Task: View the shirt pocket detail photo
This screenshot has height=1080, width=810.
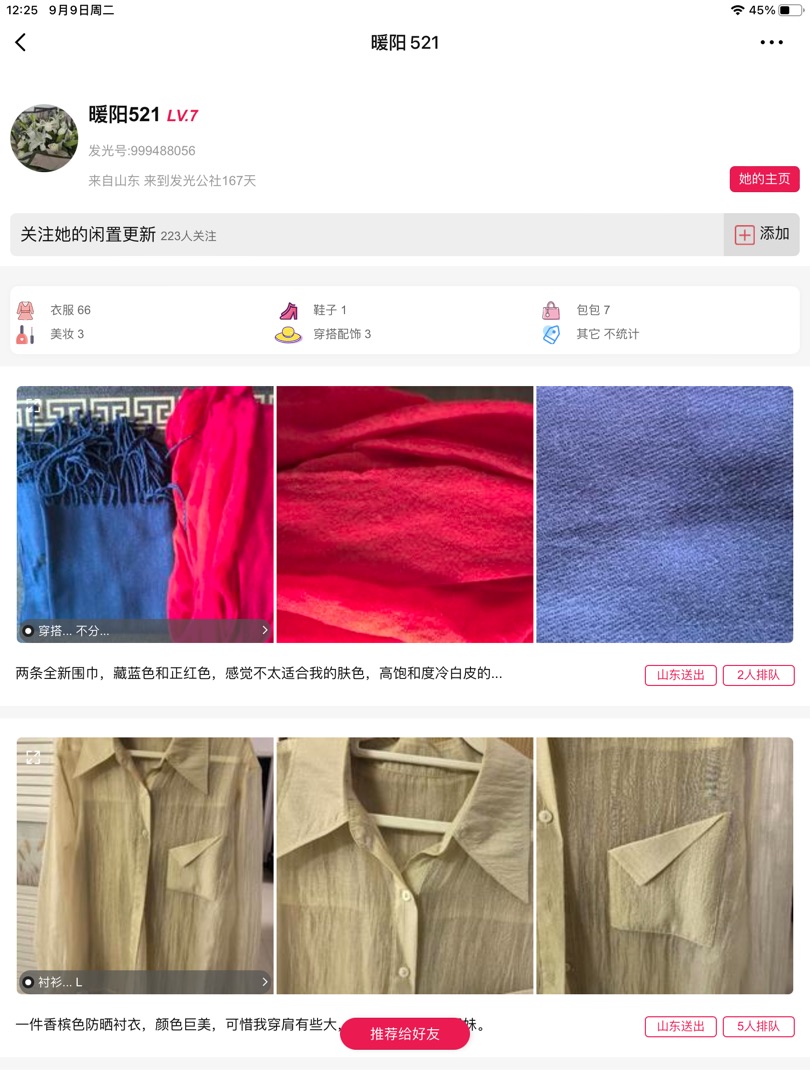Action: [x=664, y=865]
